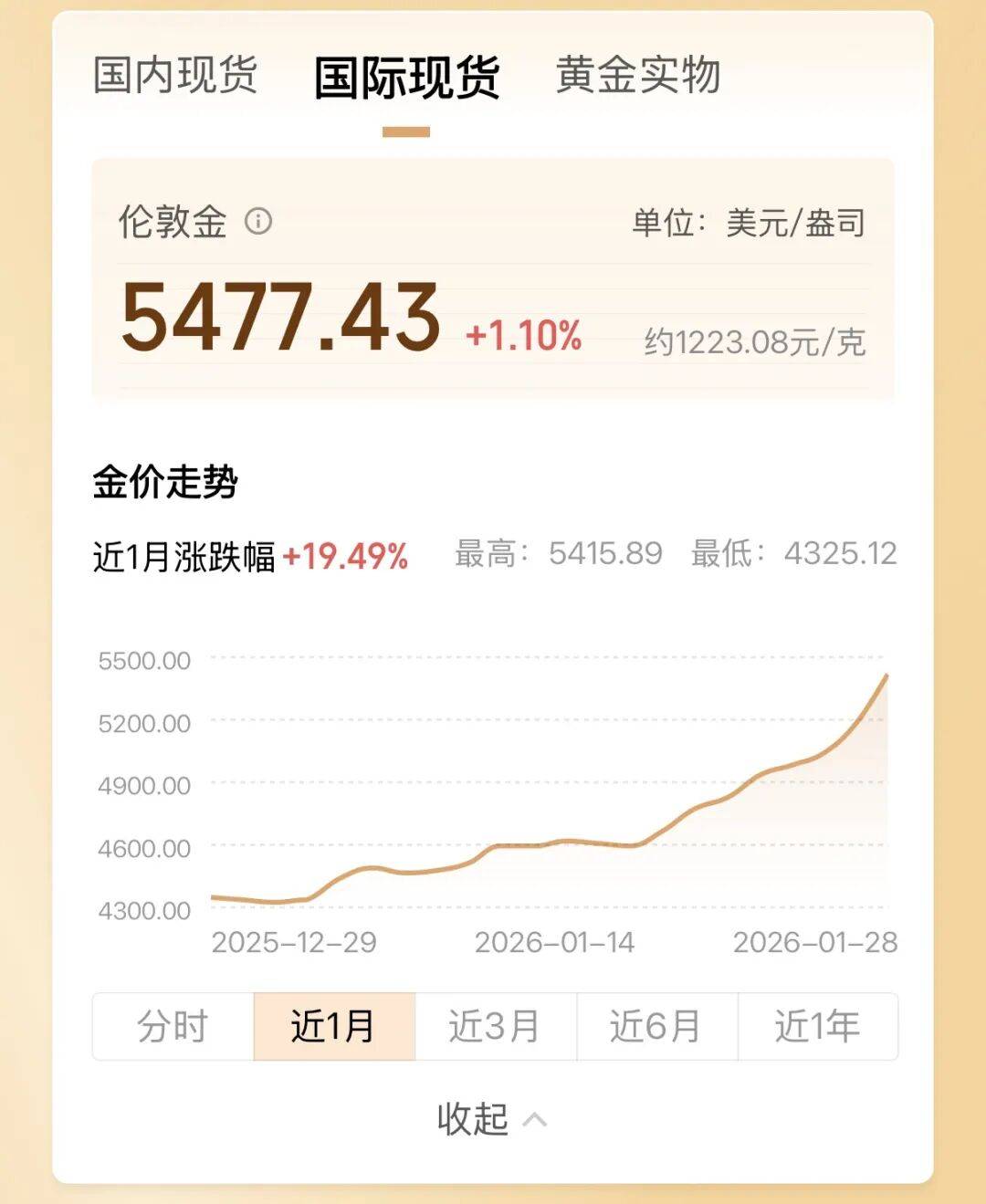Tap the info icon beside 伦敦金
The width and height of the screenshot is (986, 1204).
click(x=258, y=221)
